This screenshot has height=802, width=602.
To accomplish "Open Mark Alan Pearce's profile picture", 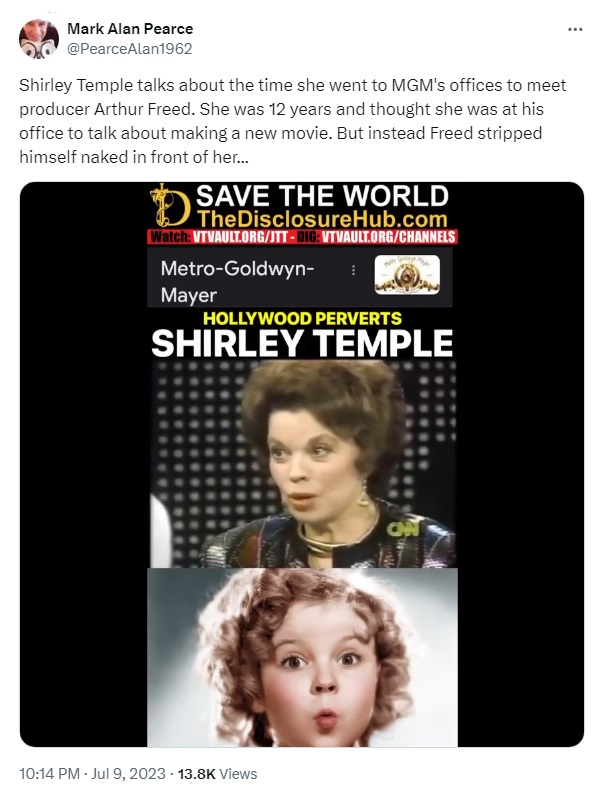I will pyautogui.click(x=38, y=38).
